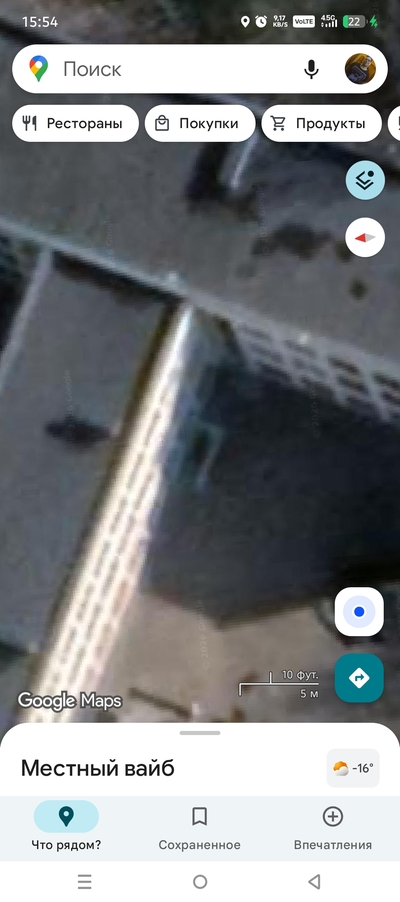Open the account profile avatar

(360, 69)
